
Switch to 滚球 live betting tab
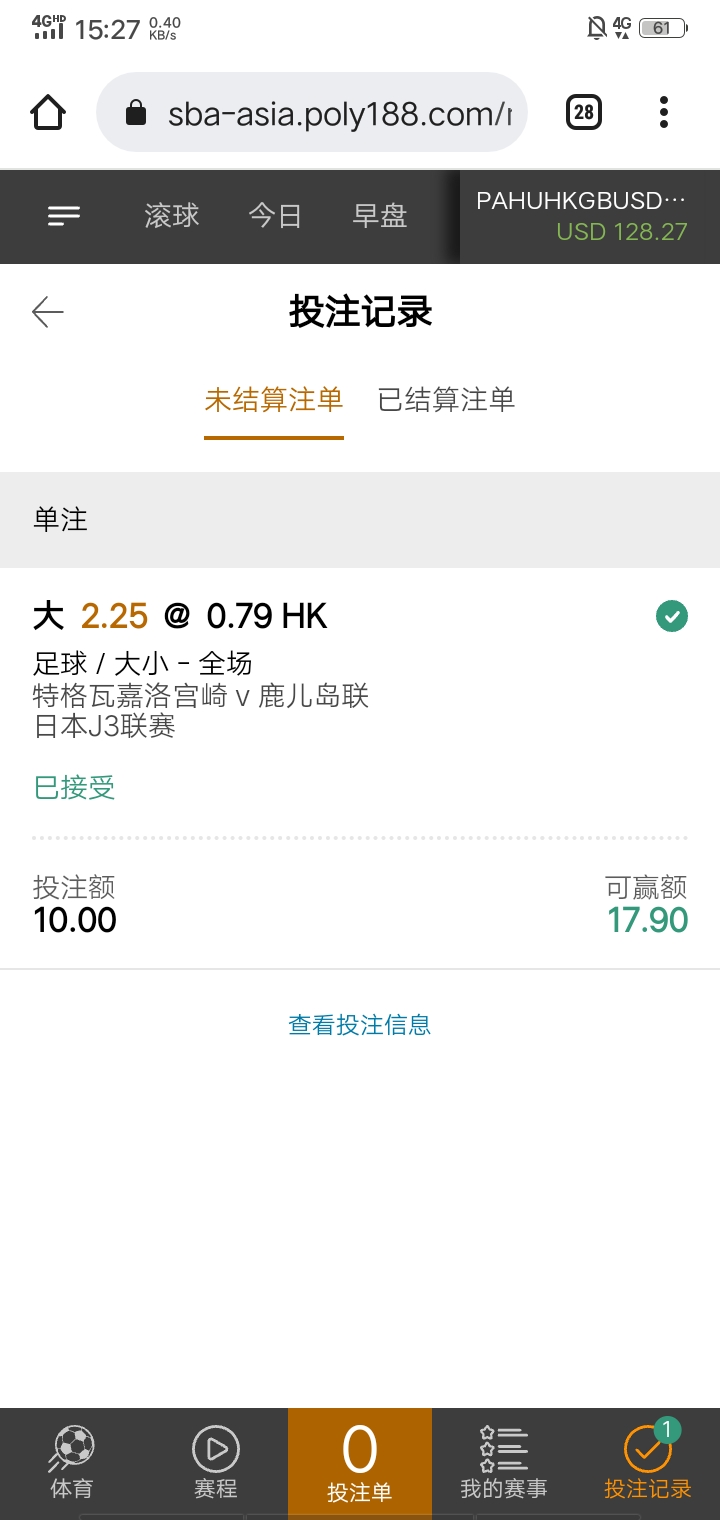pos(172,216)
